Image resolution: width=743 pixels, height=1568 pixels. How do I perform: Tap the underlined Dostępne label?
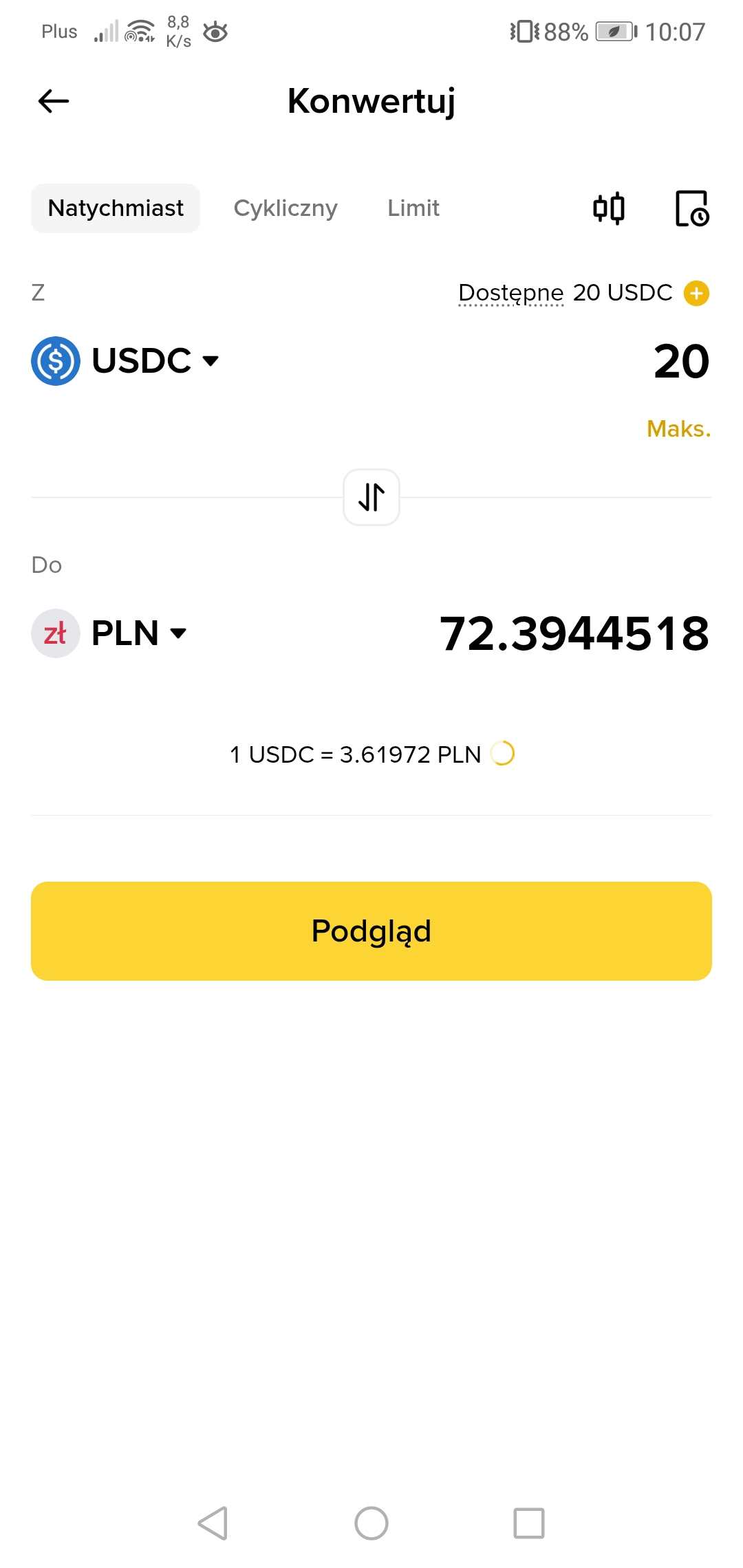coord(510,293)
